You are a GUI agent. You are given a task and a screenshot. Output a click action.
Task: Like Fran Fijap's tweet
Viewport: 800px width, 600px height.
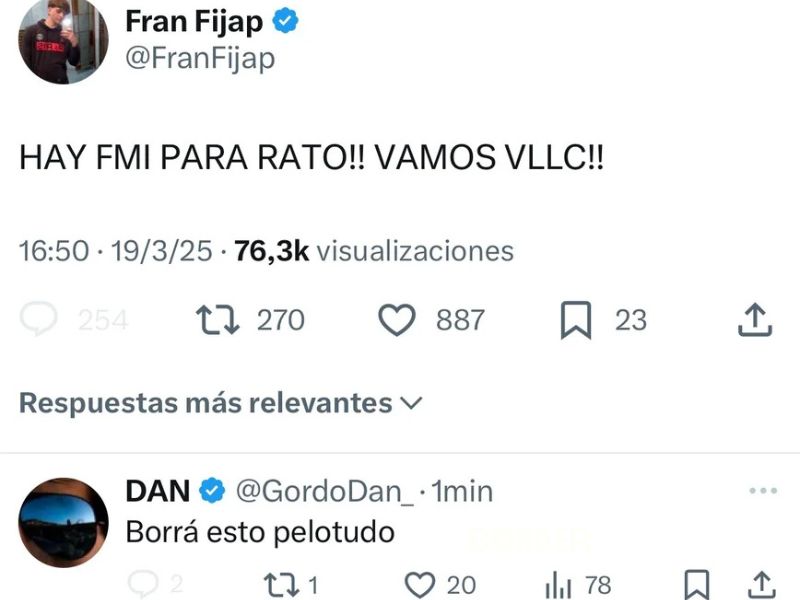coord(397,320)
